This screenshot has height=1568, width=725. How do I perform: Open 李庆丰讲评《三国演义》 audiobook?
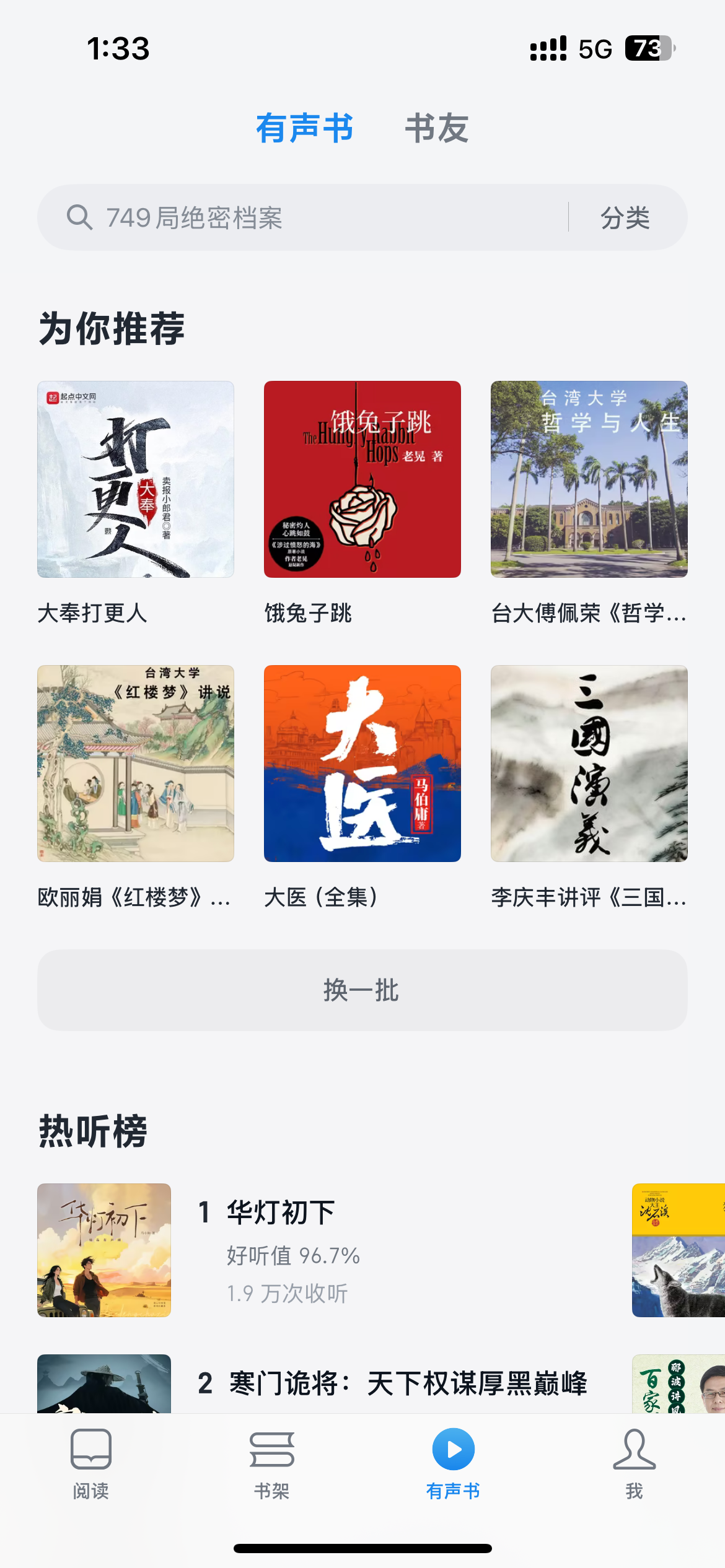tap(589, 764)
